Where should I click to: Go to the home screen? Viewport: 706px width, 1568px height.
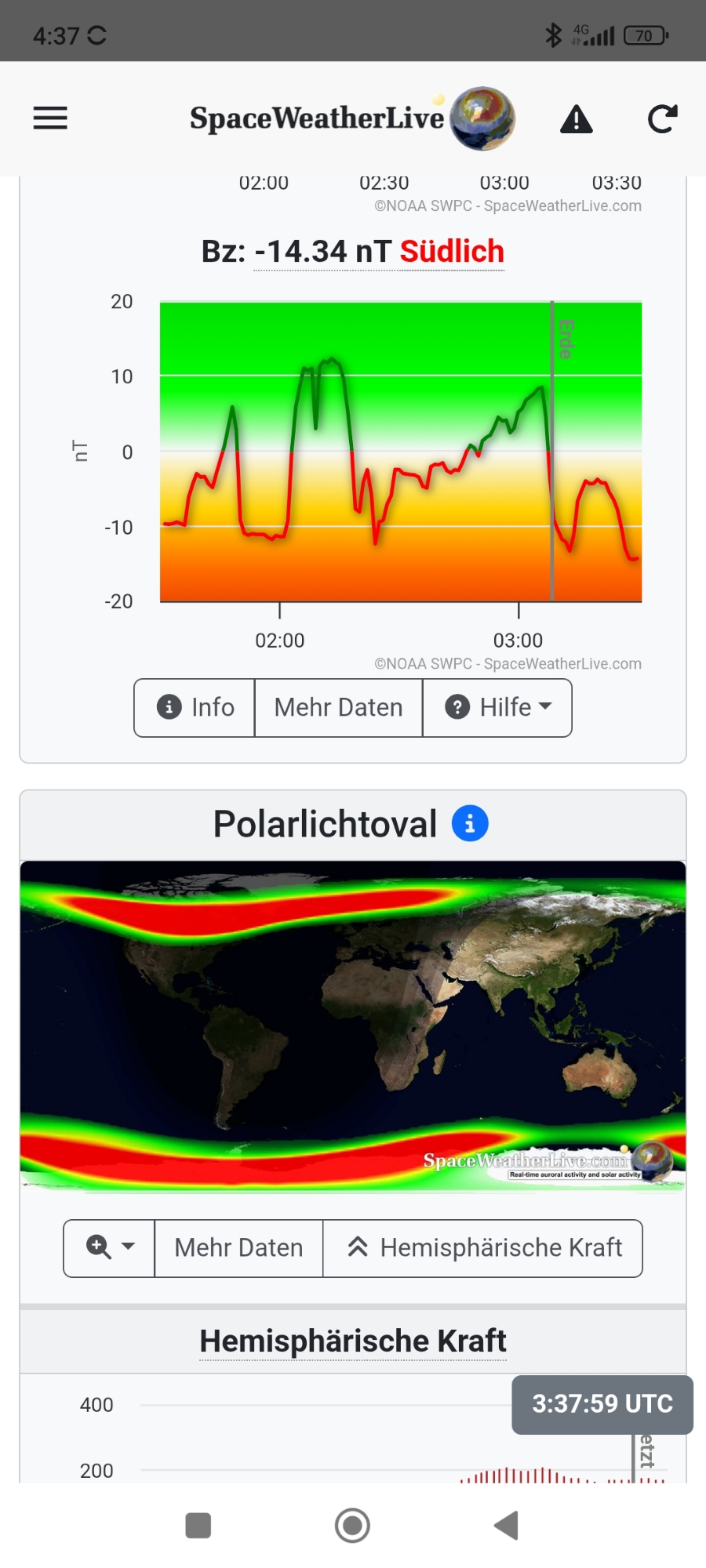click(x=352, y=1526)
